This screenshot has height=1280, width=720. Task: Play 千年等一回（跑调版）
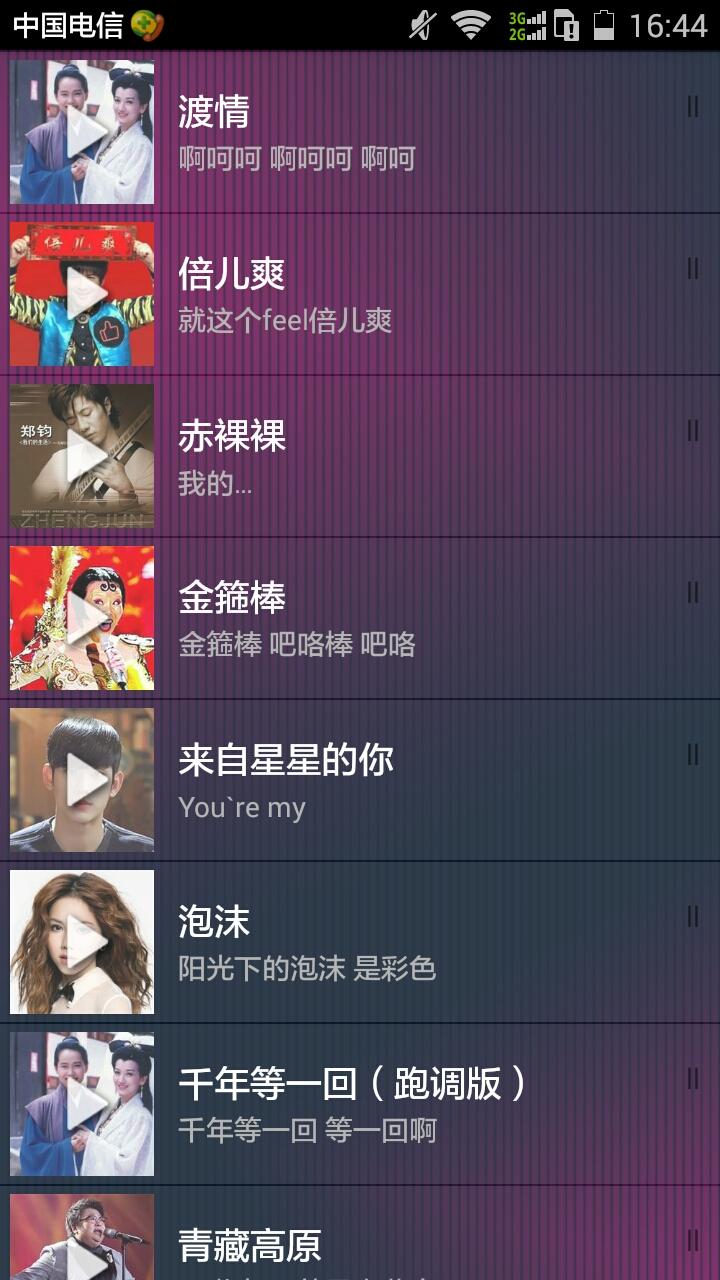82,1104
